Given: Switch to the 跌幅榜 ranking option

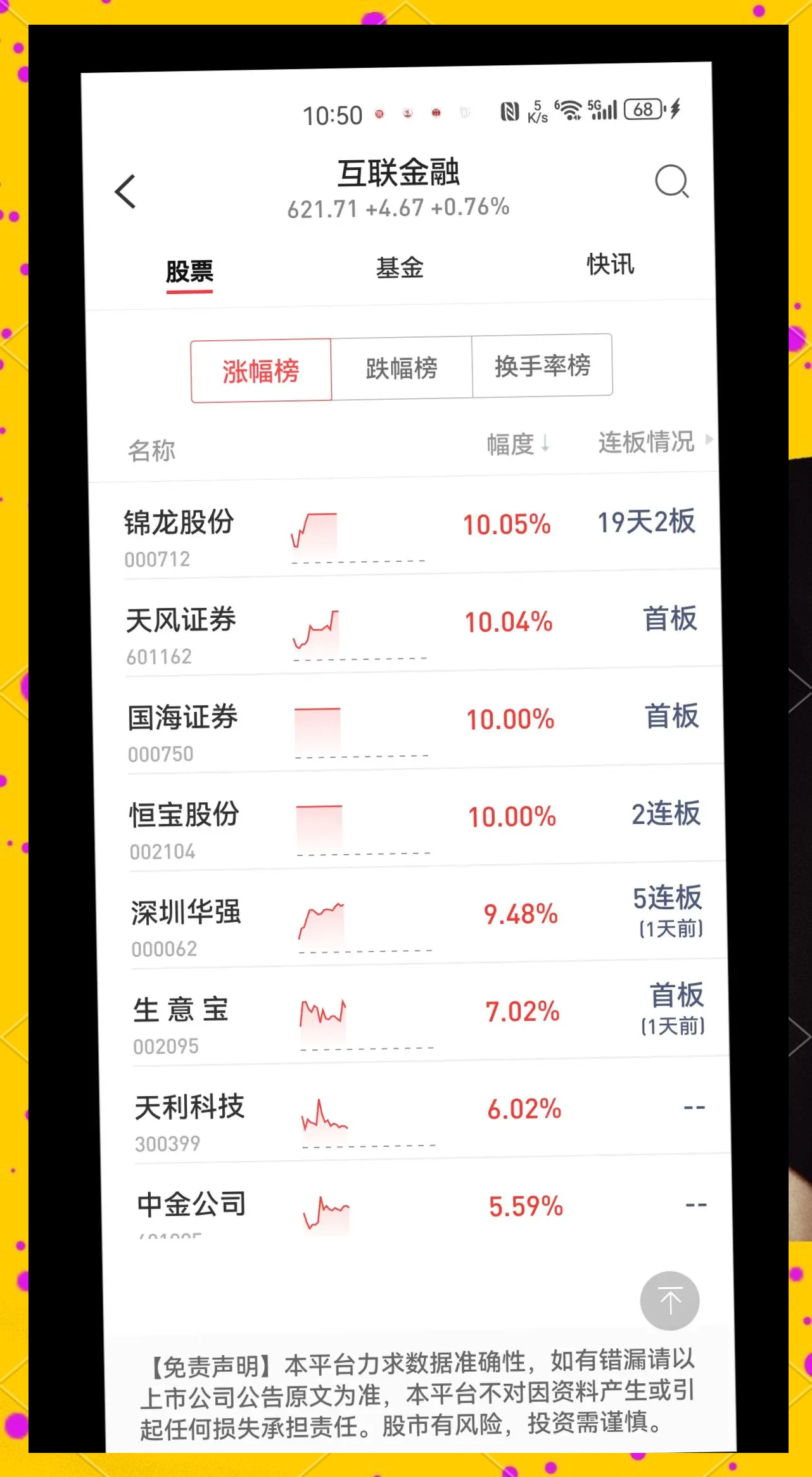Looking at the screenshot, I should tap(401, 369).
